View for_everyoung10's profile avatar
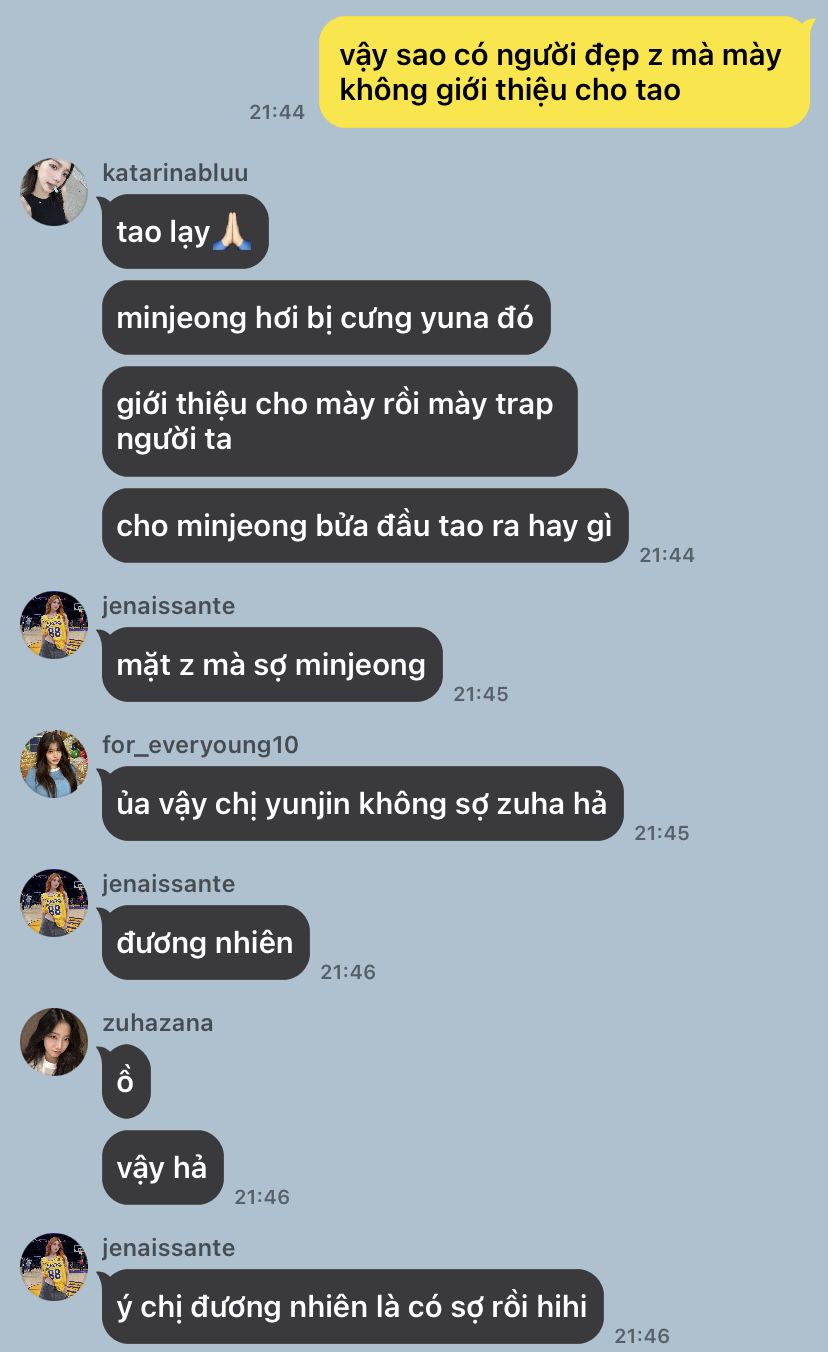828x1352 pixels. tap(54, 764)
